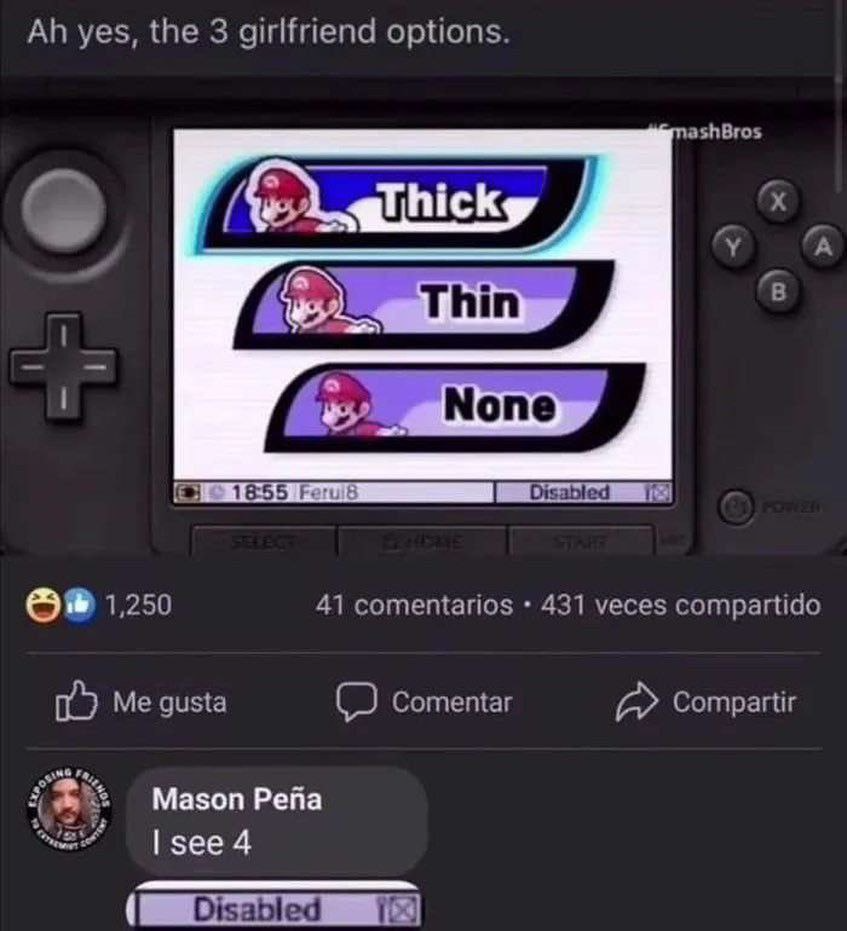Like the post with Me gusta
847x931 pixels.
point(140,703)
